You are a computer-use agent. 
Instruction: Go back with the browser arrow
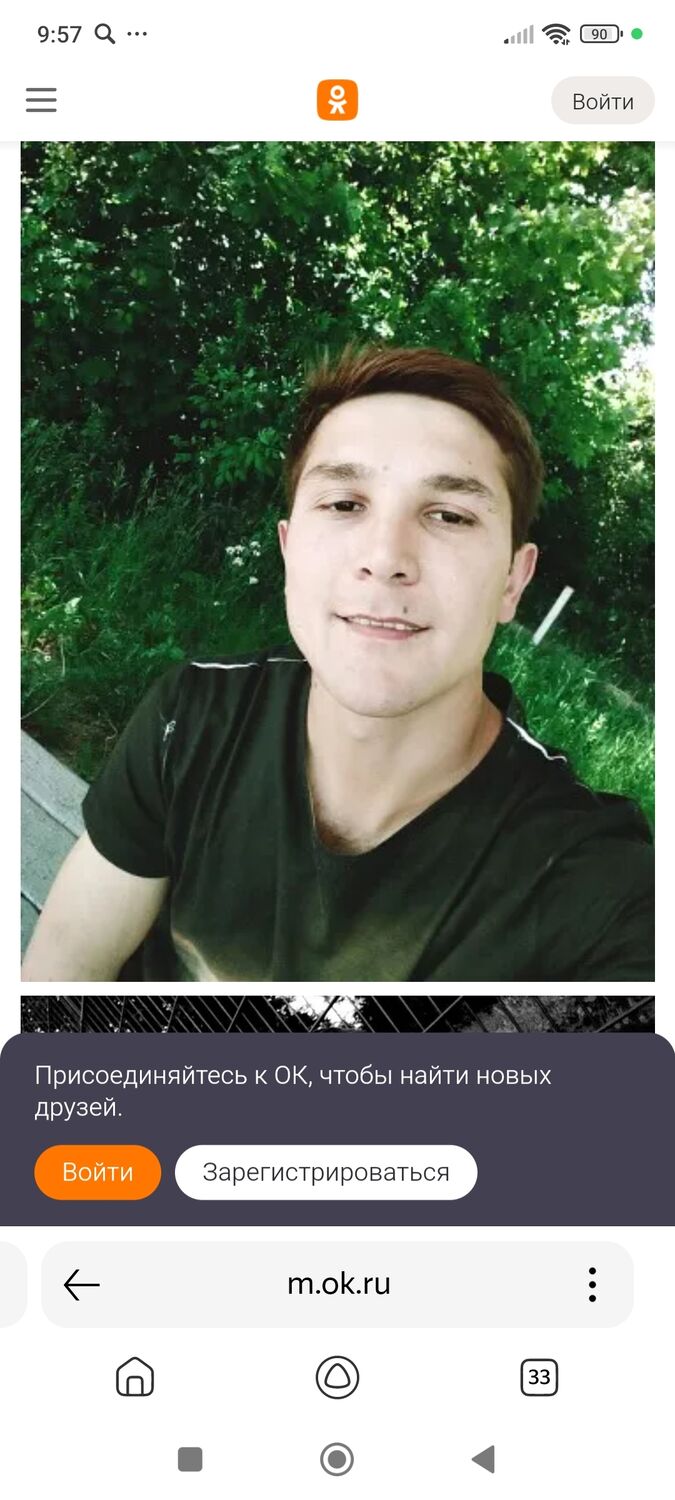click(x=82, y=1284)
